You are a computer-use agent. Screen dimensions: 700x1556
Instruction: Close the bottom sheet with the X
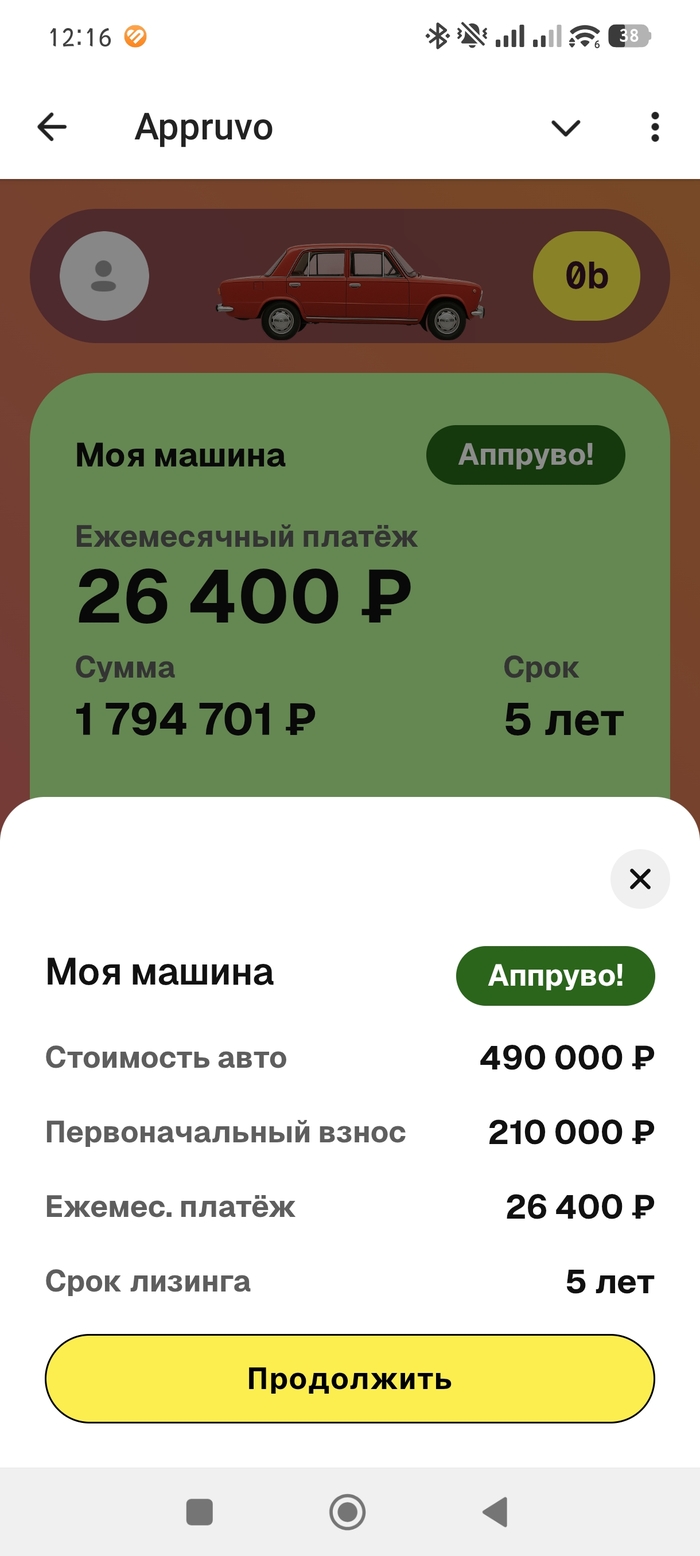(x=640, y=879)
